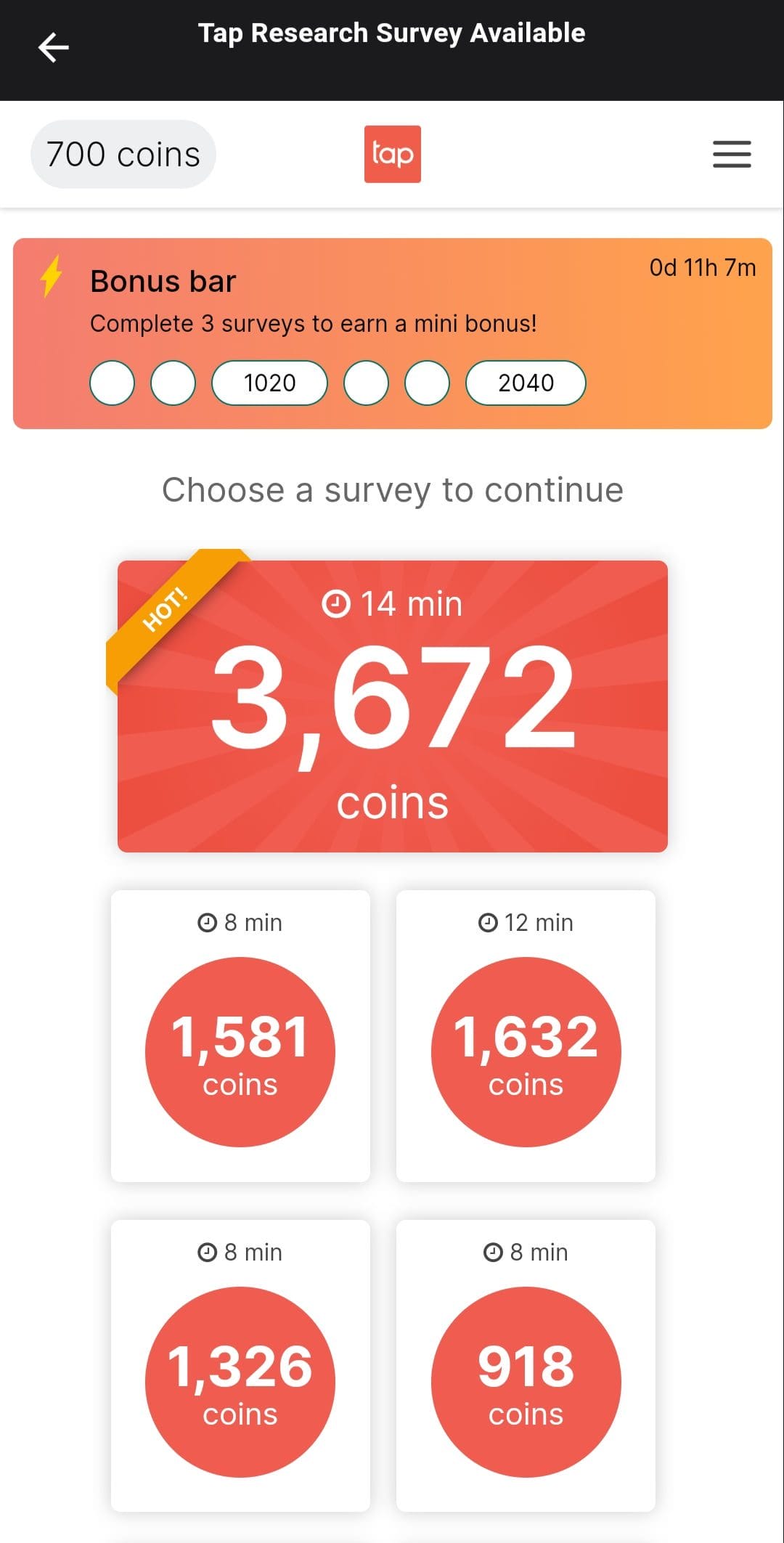Choose the 12 min 1,632 coins survey
This screenshot has height=1543, width=784.
coord(526,1036)
